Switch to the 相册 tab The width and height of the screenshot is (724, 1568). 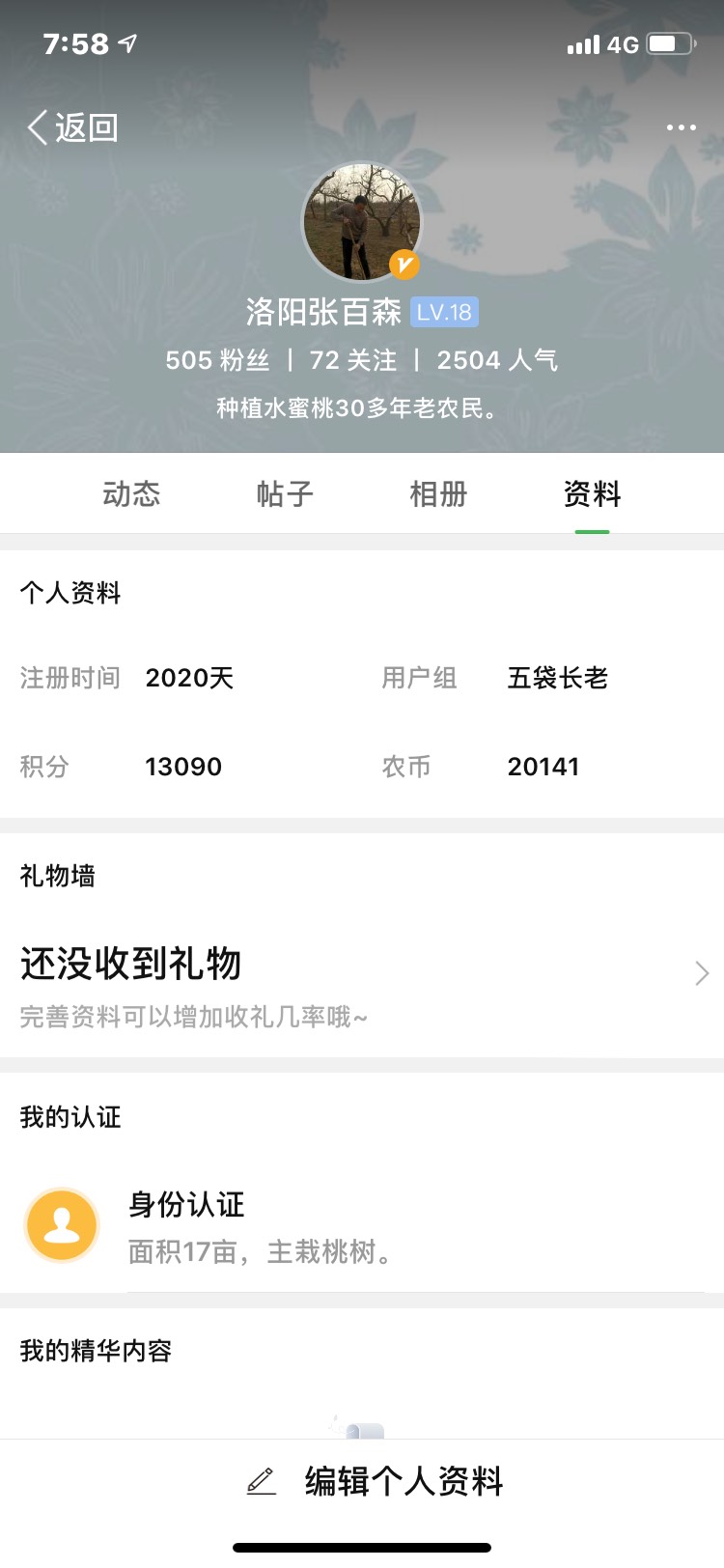click(438, 494)
